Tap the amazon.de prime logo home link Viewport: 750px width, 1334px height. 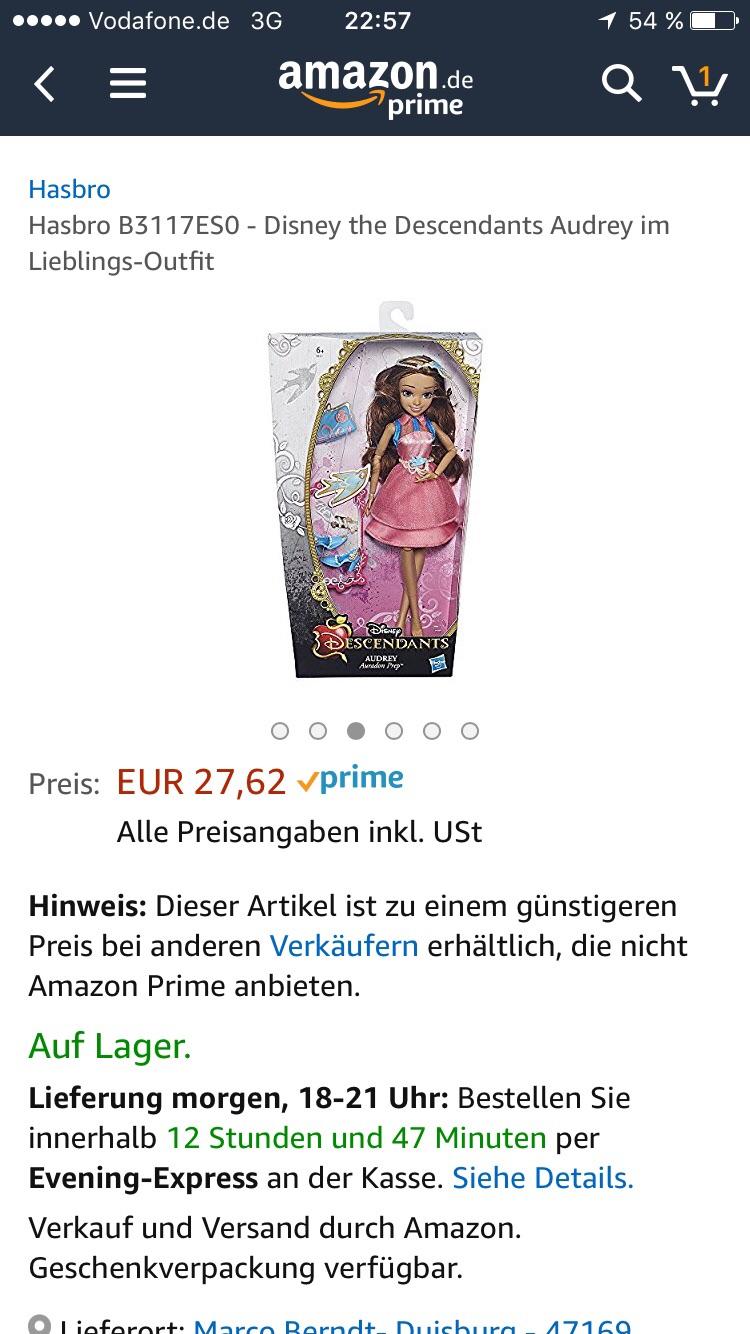pyautogui.click(x=375, y=88)
